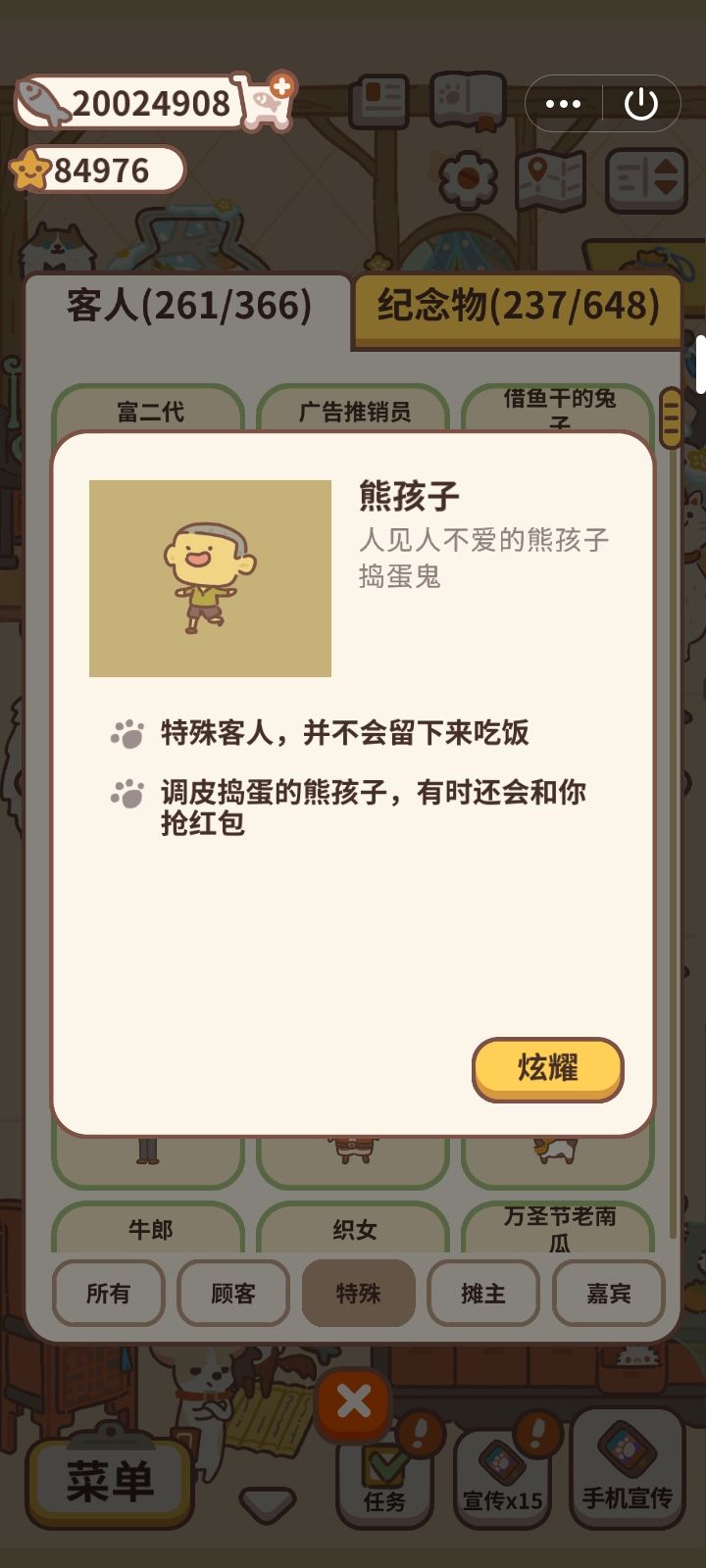The height and width of the screenshot is (1568, 706).
Task: Click the power logout icon
Action: [642, 102]
